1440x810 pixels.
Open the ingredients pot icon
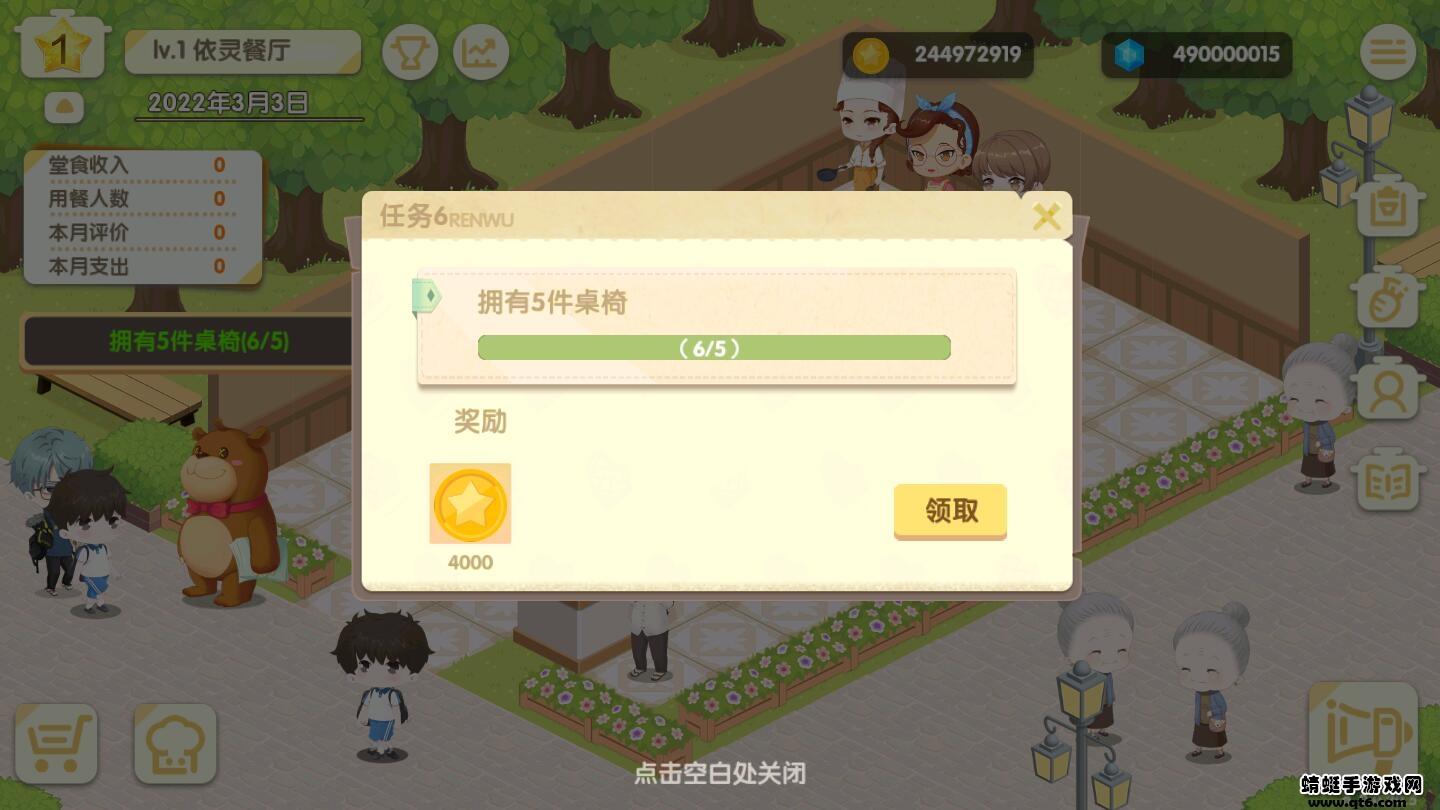pyautogui.click(x=1388, y=298)
